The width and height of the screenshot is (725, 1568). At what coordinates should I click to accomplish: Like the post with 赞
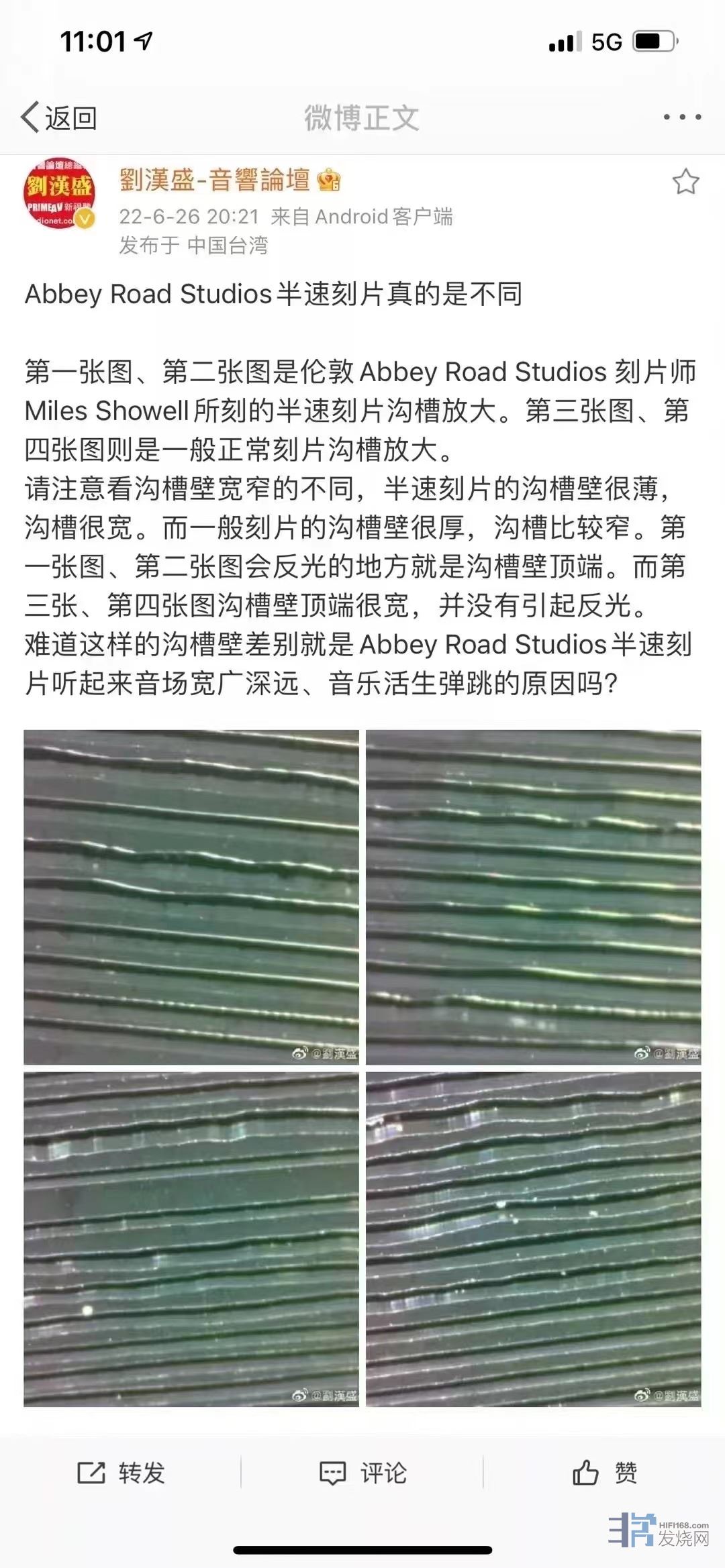pos(604,1473)
